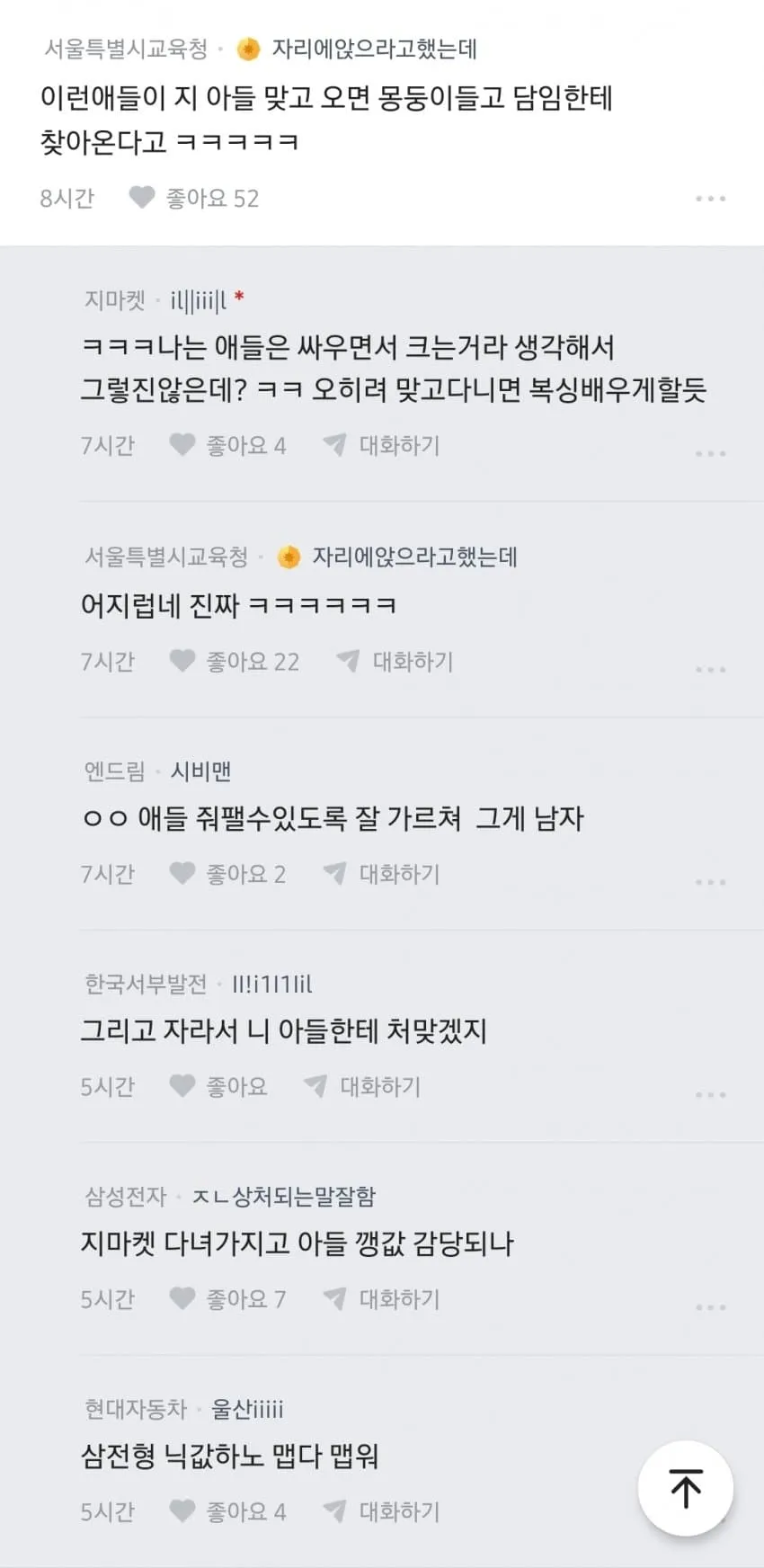Chat with 울산iiiii via 대화하기

(x=381, y=1511)
